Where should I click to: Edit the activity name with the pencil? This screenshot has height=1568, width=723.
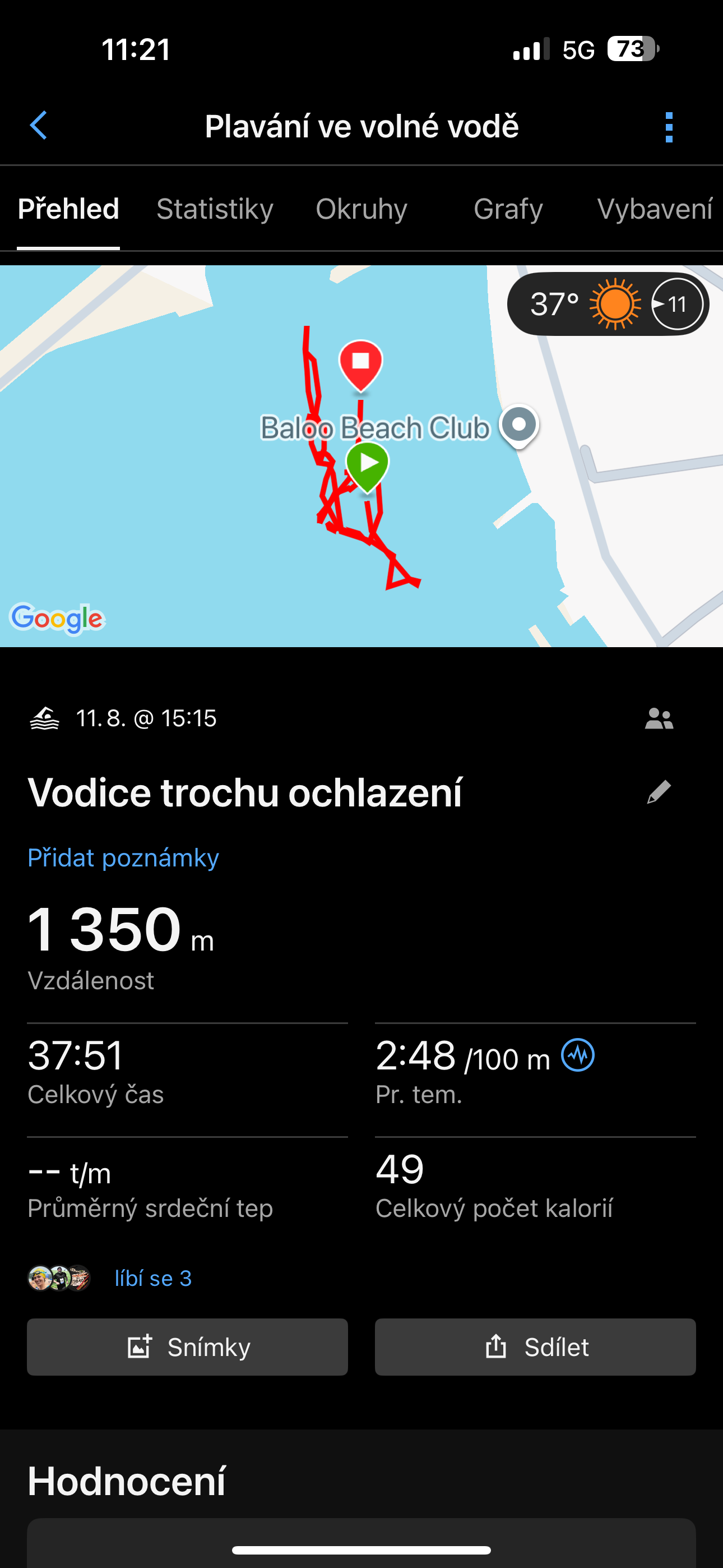[659, 792]
